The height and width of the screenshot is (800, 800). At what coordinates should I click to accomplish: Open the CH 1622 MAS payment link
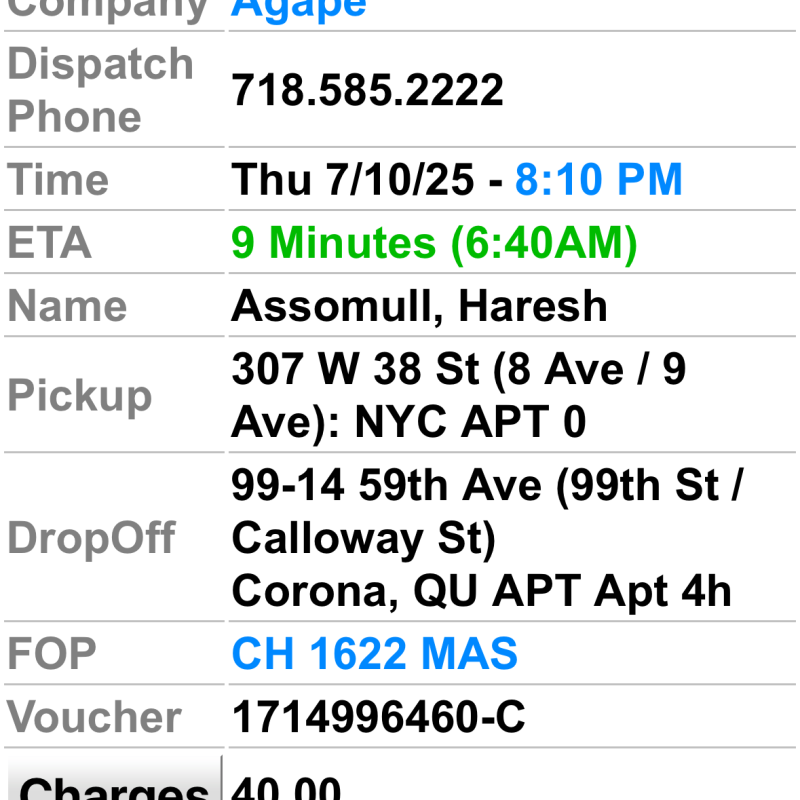tap(374, 654)
